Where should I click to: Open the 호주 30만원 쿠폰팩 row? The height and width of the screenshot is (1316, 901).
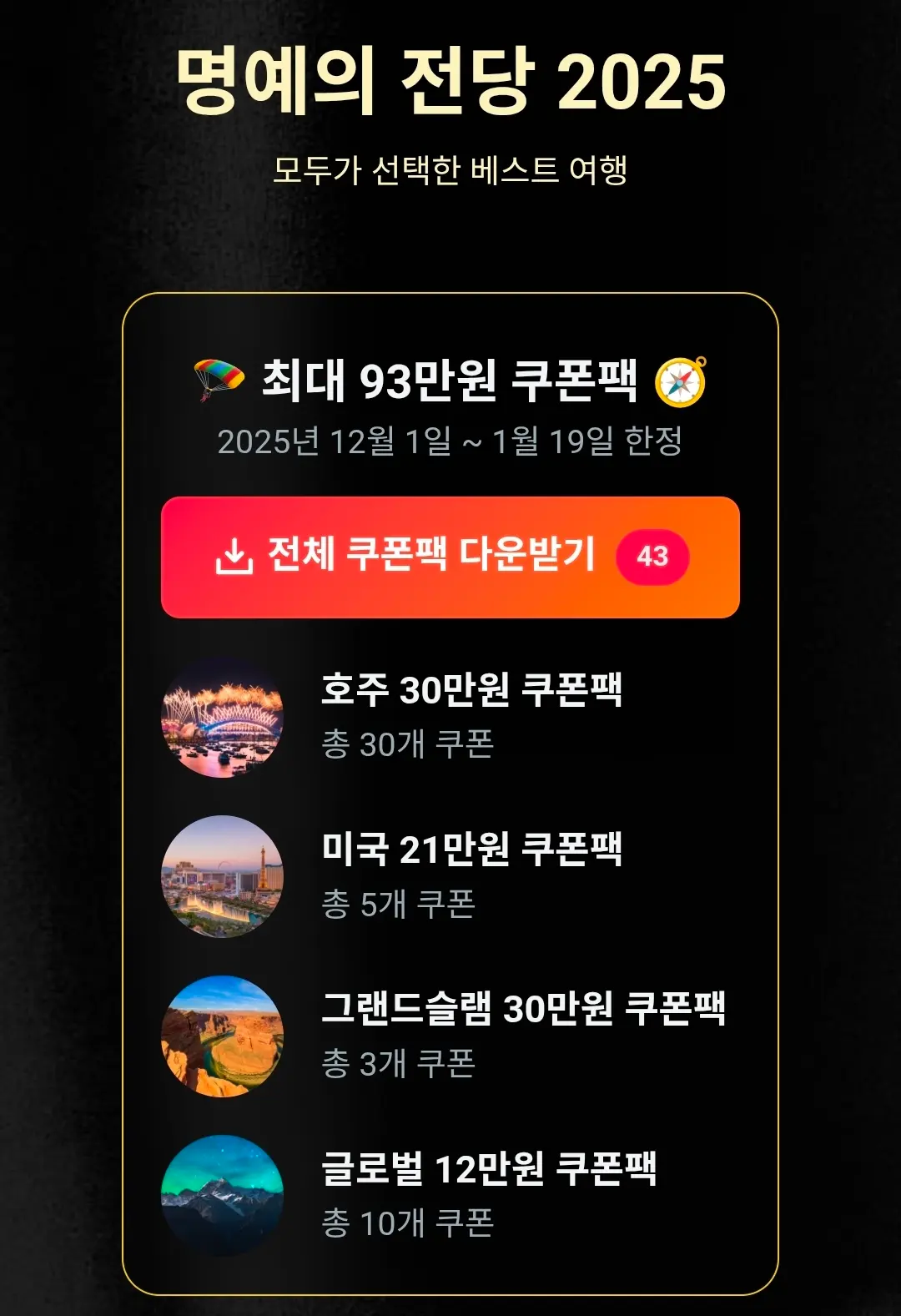450,717
